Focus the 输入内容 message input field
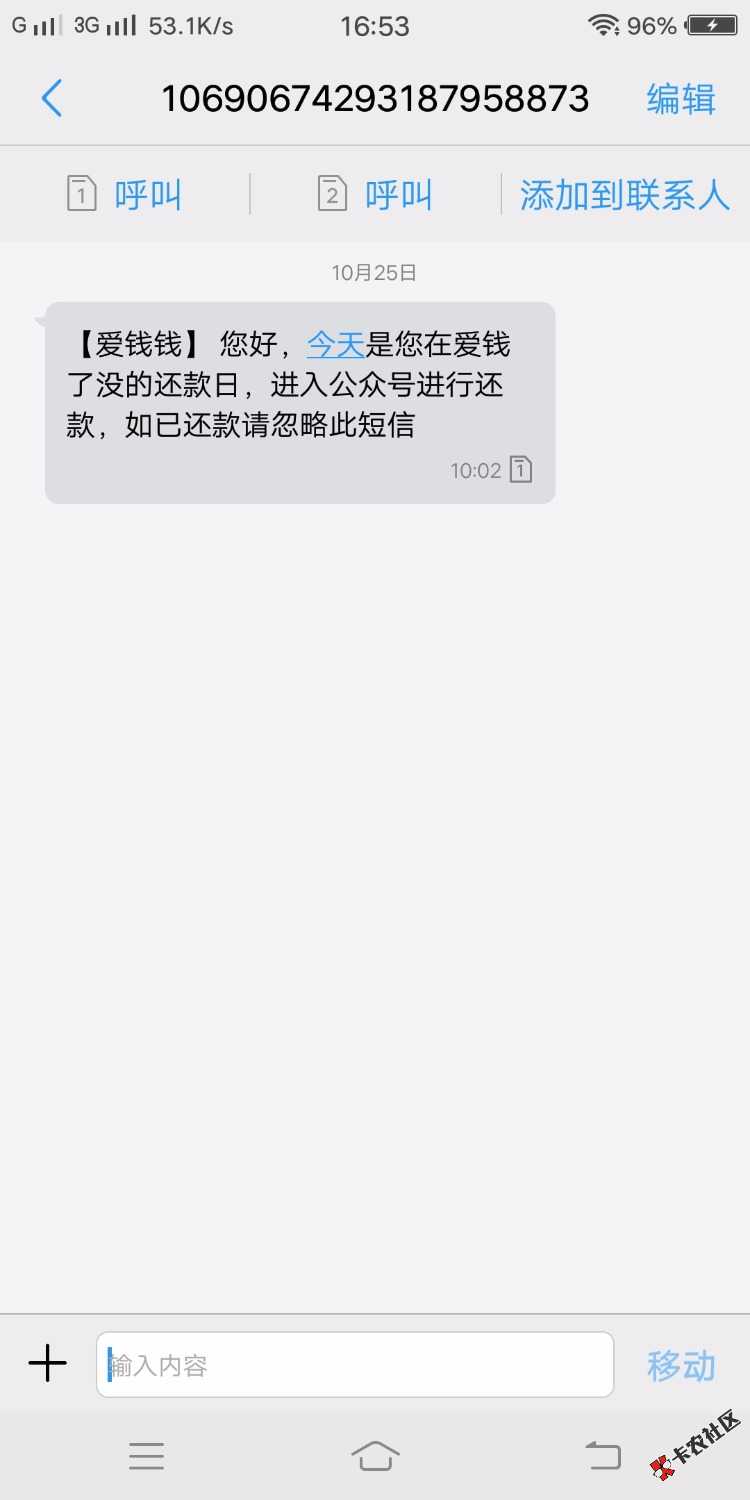Image resolution: width=750 pixels, height=1500 pixels. point(355,1365)
